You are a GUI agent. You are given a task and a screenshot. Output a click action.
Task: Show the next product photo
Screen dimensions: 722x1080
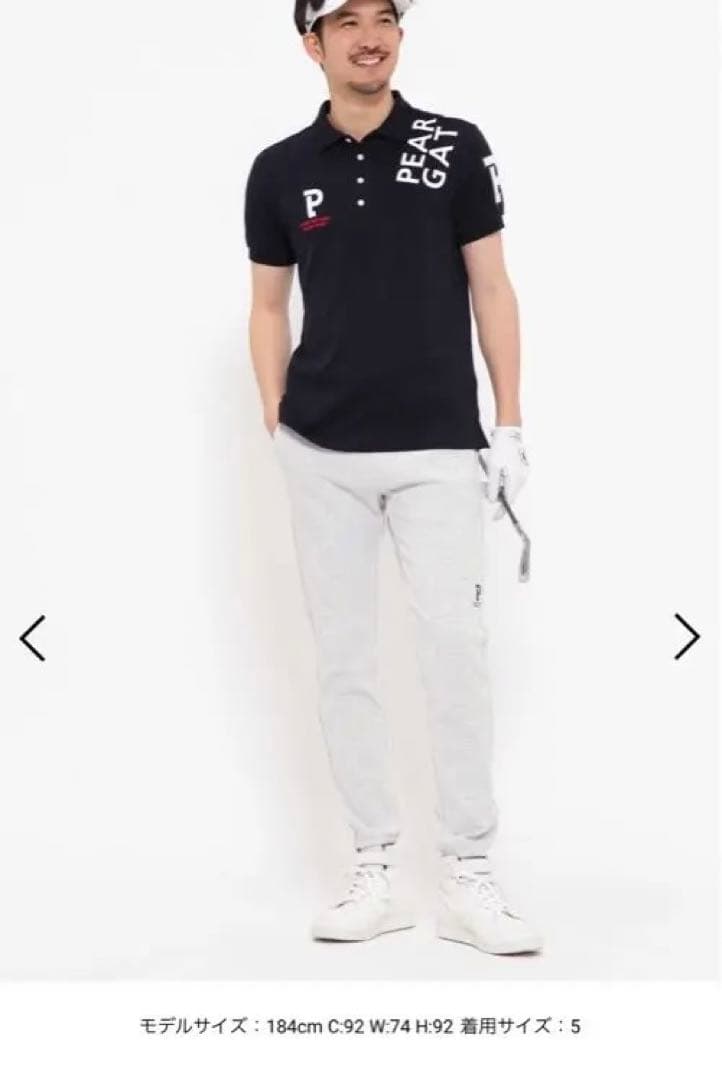[x=686, y=637]
